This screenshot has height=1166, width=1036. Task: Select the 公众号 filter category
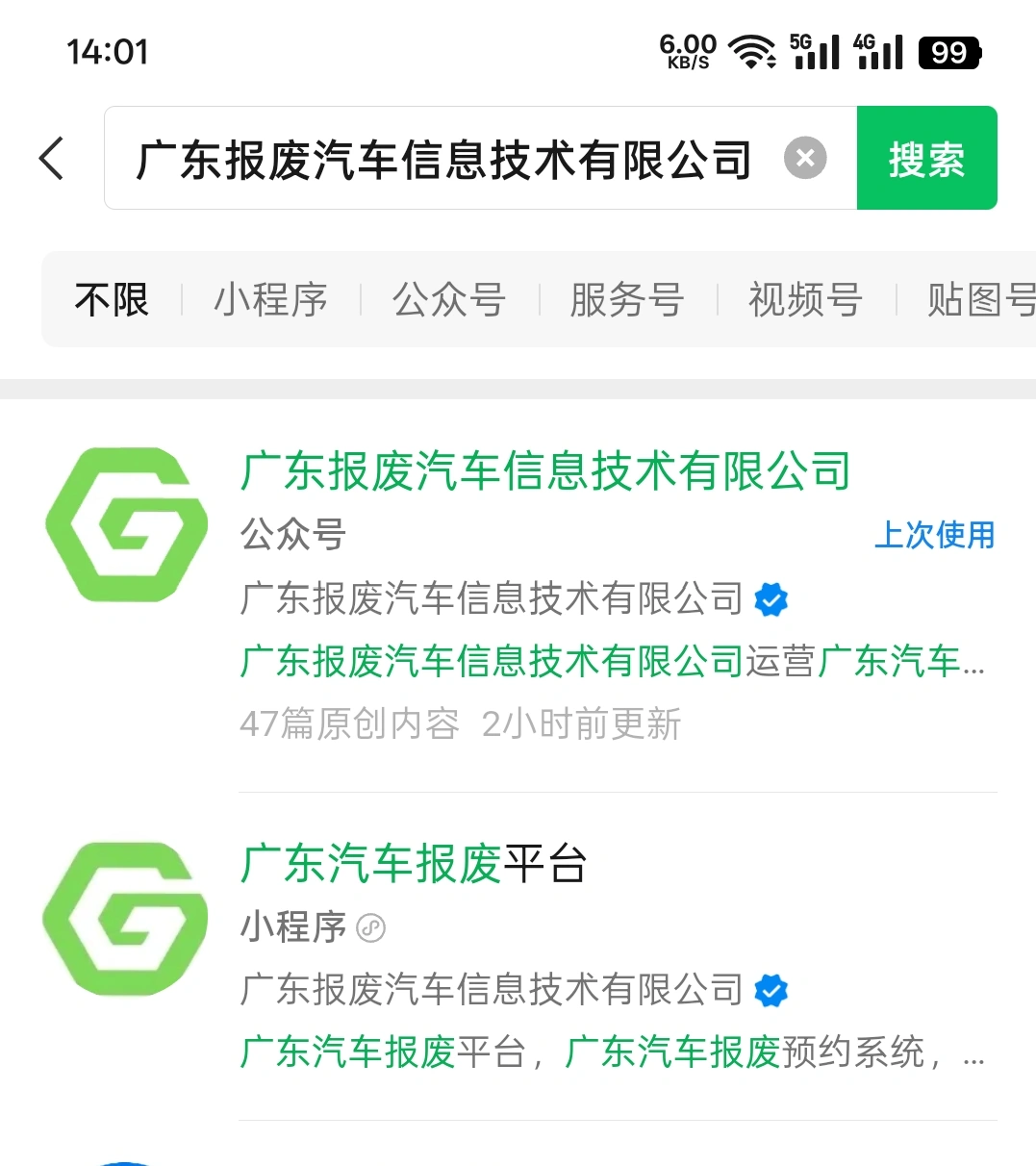(x=449, y=300)
